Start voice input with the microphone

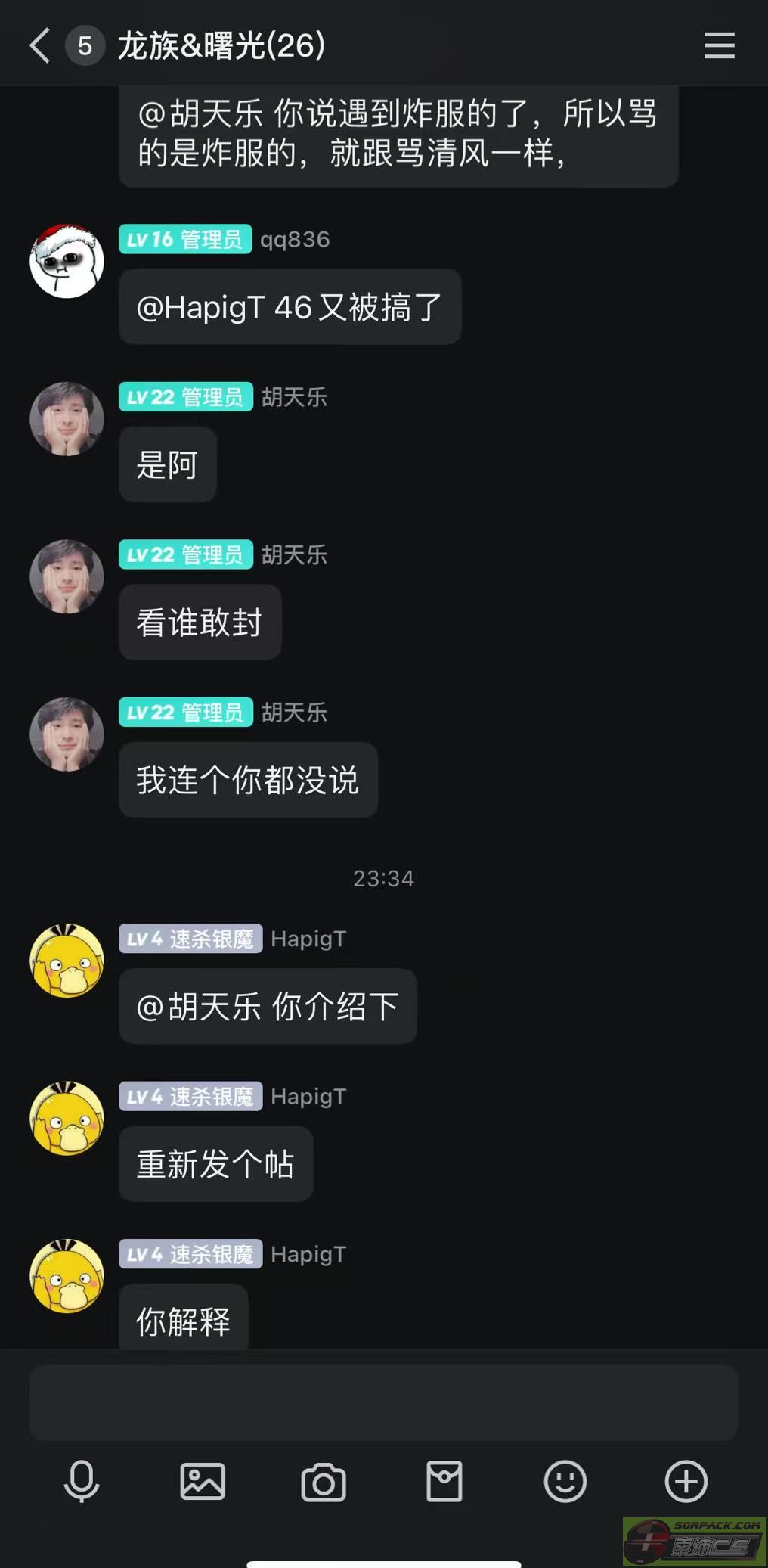pos(82,1481)
